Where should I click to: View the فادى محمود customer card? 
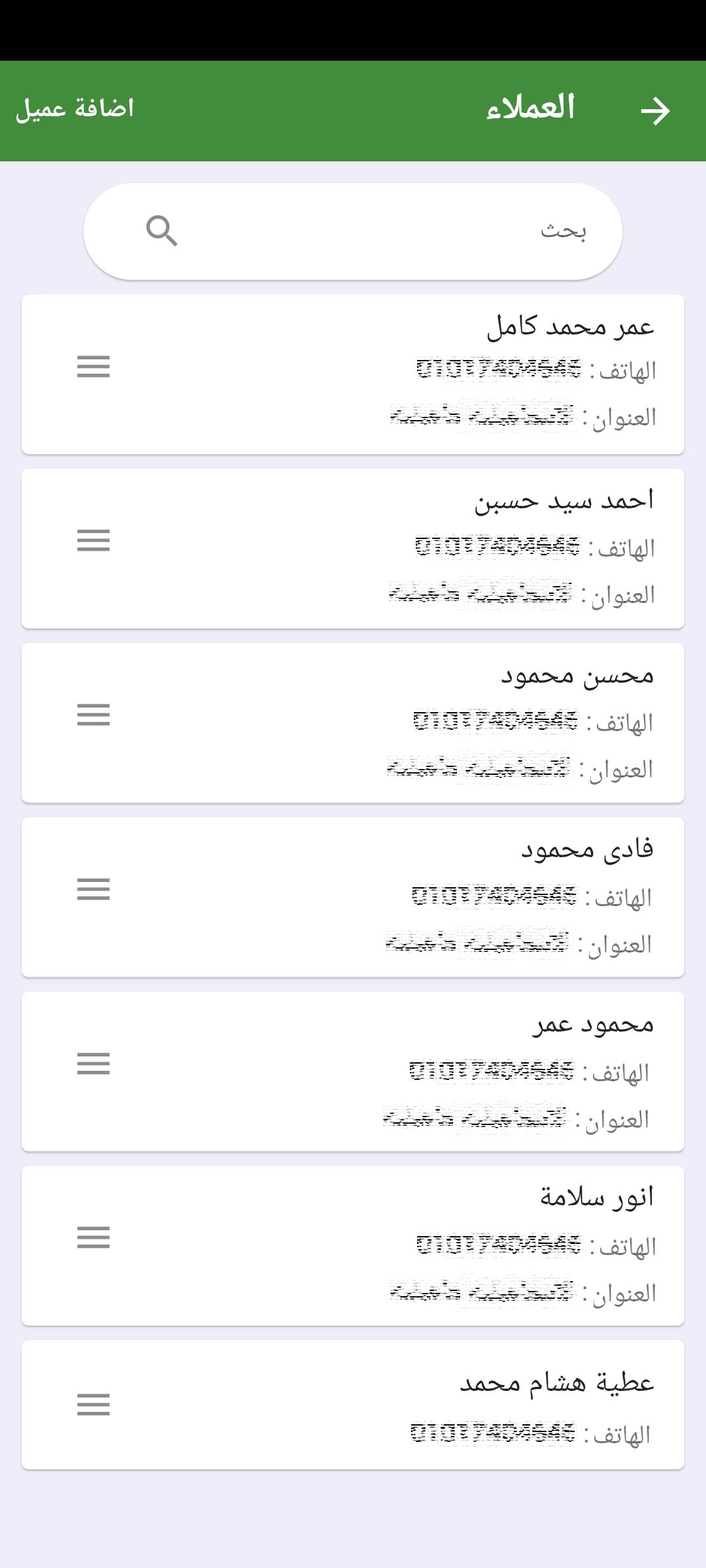pos(353,898)
